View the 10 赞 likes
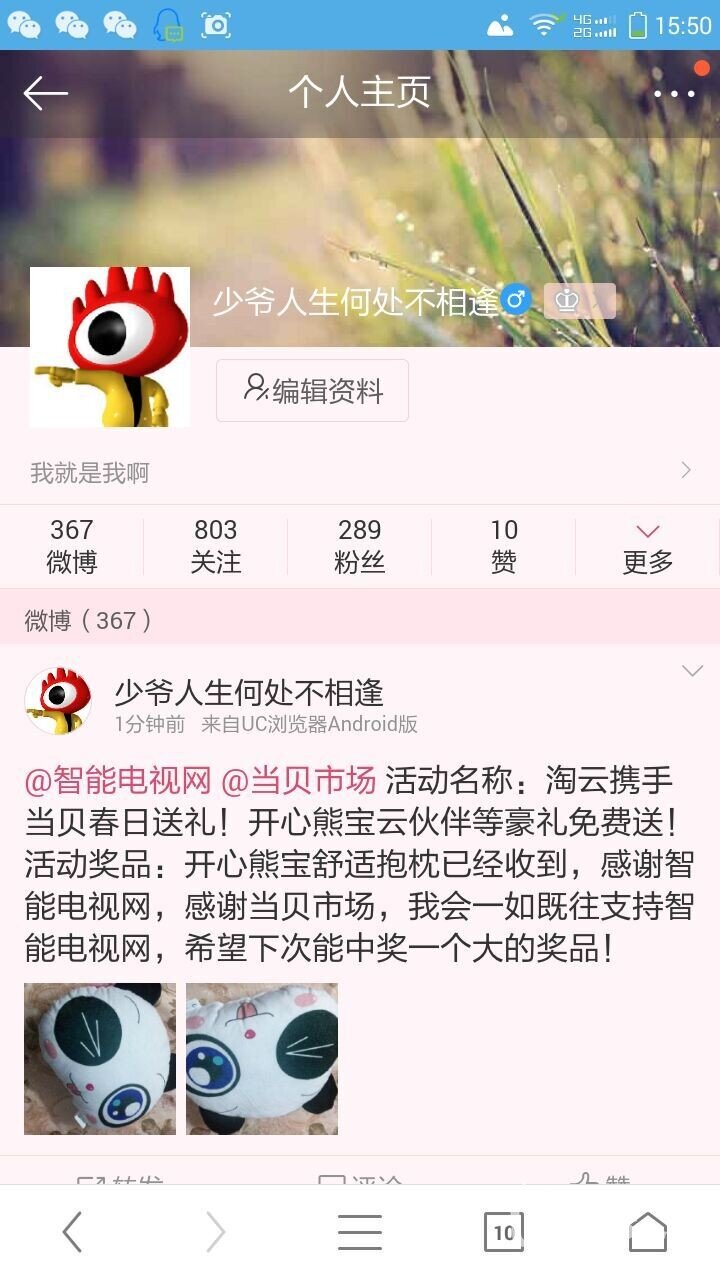Screen dimensions: 720x1280 pos(504,546)
